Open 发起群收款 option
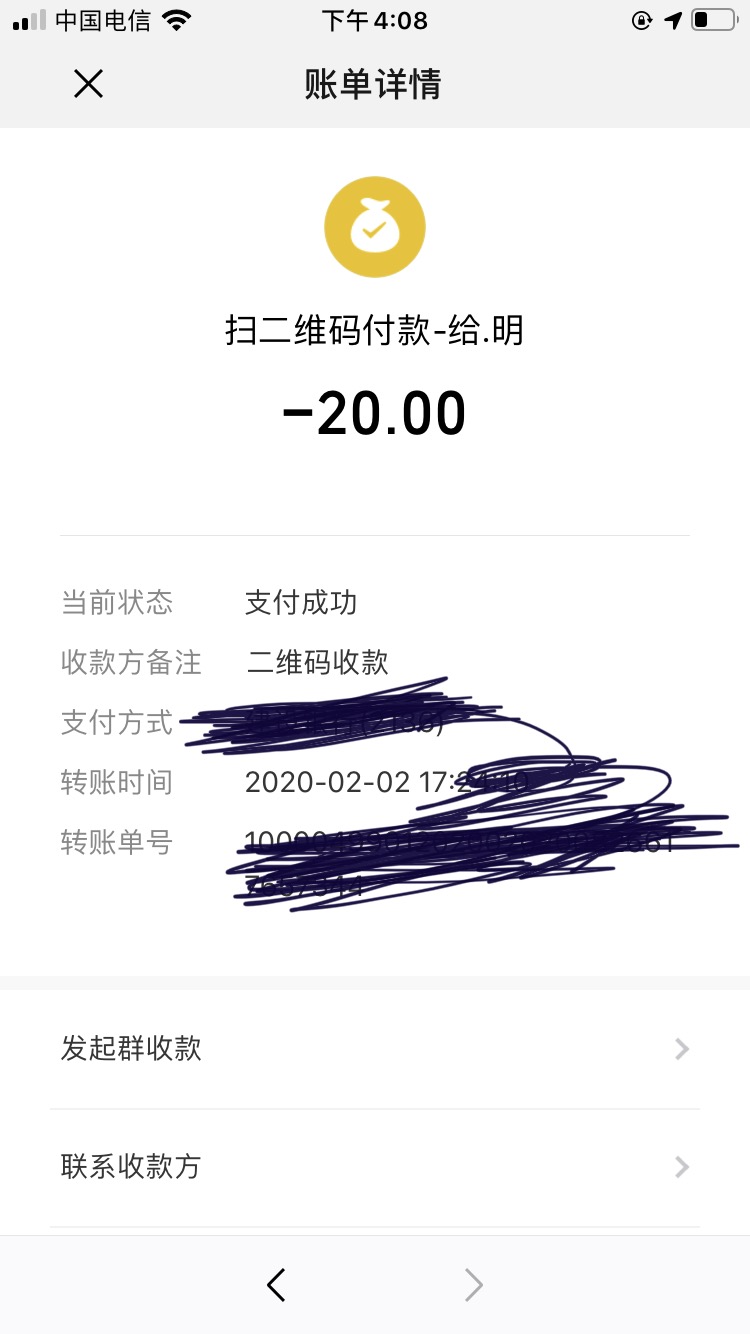 pyautogui.click(x=375, y=1049)
